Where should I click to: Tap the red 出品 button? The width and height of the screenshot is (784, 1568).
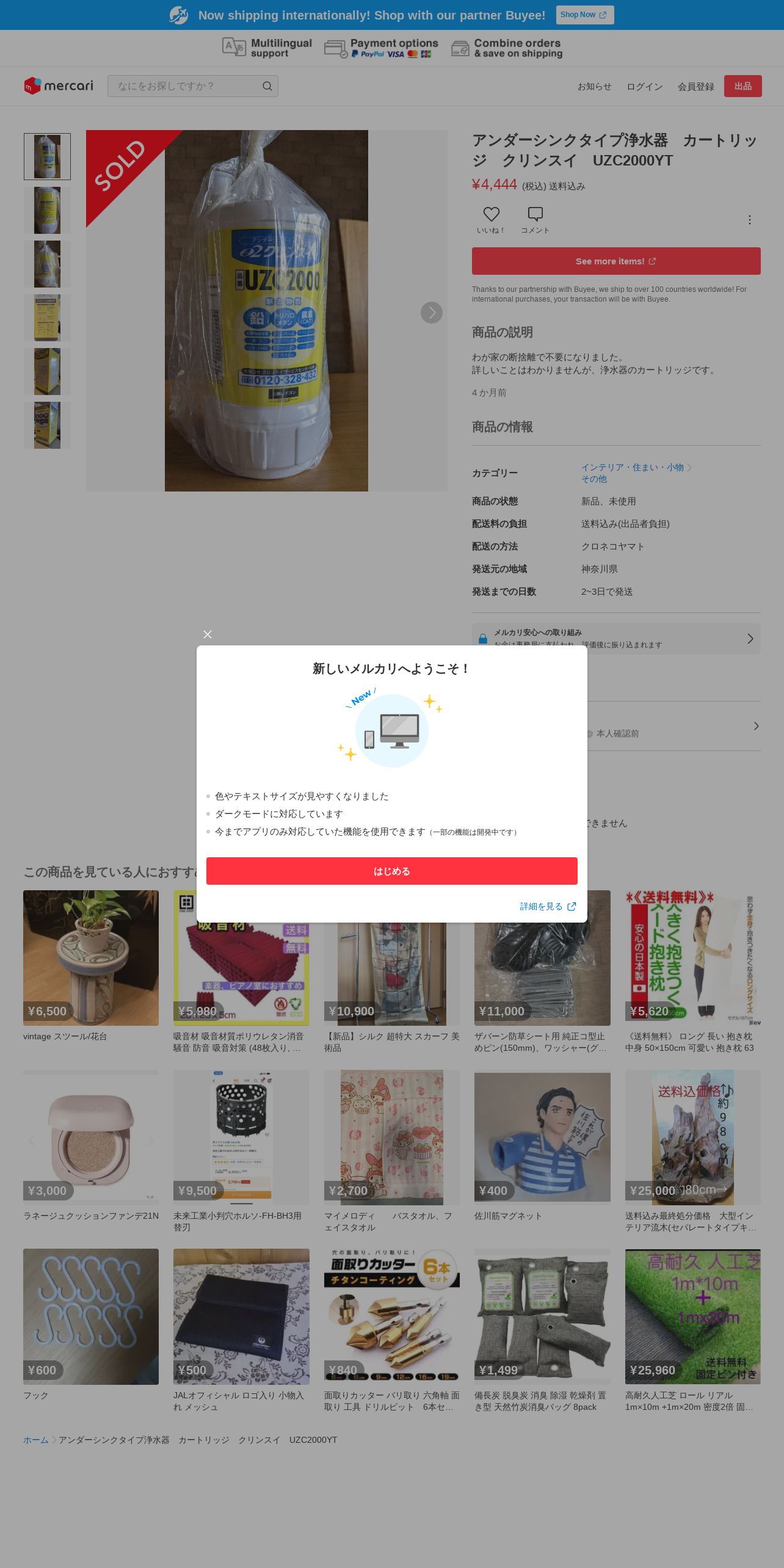[742, 86]
